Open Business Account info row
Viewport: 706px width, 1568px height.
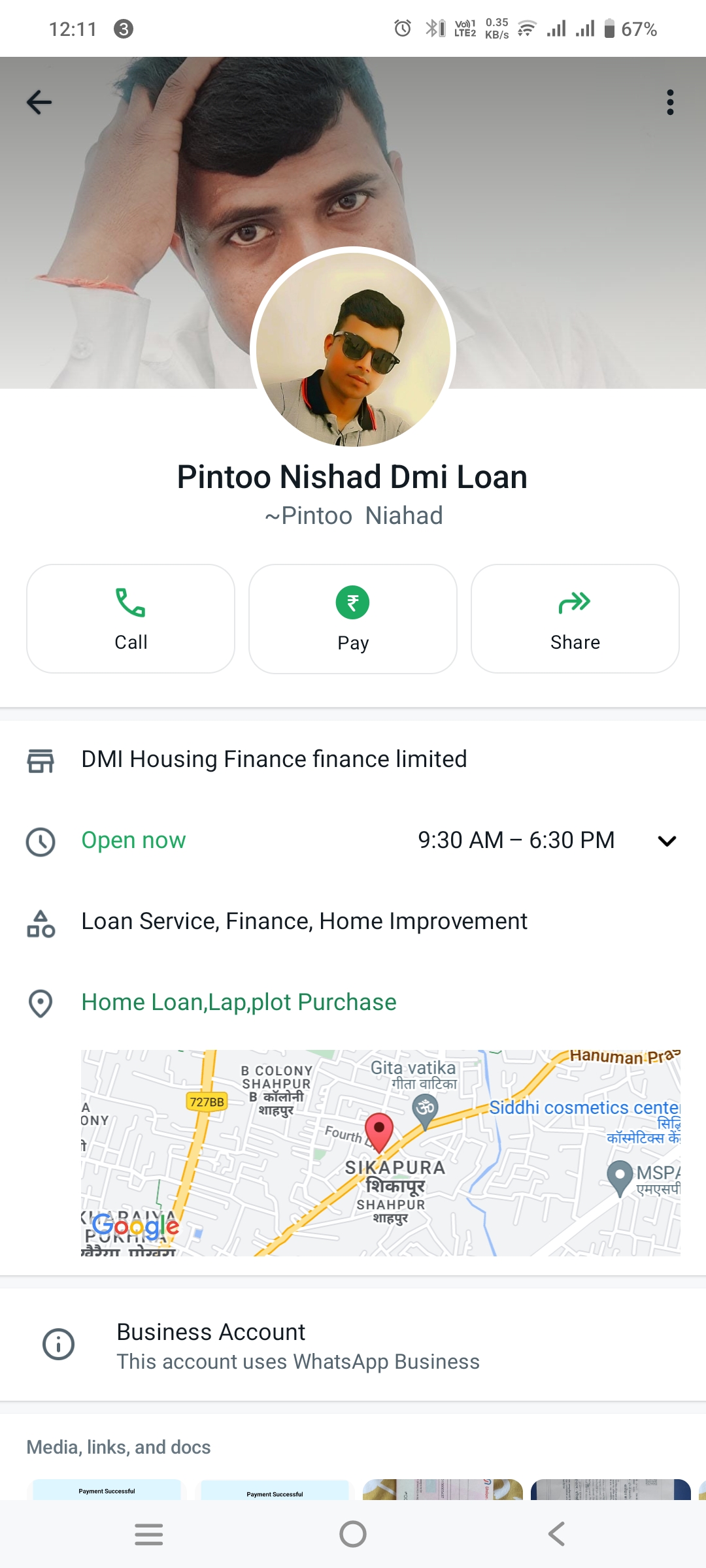tap(298, 1346)
